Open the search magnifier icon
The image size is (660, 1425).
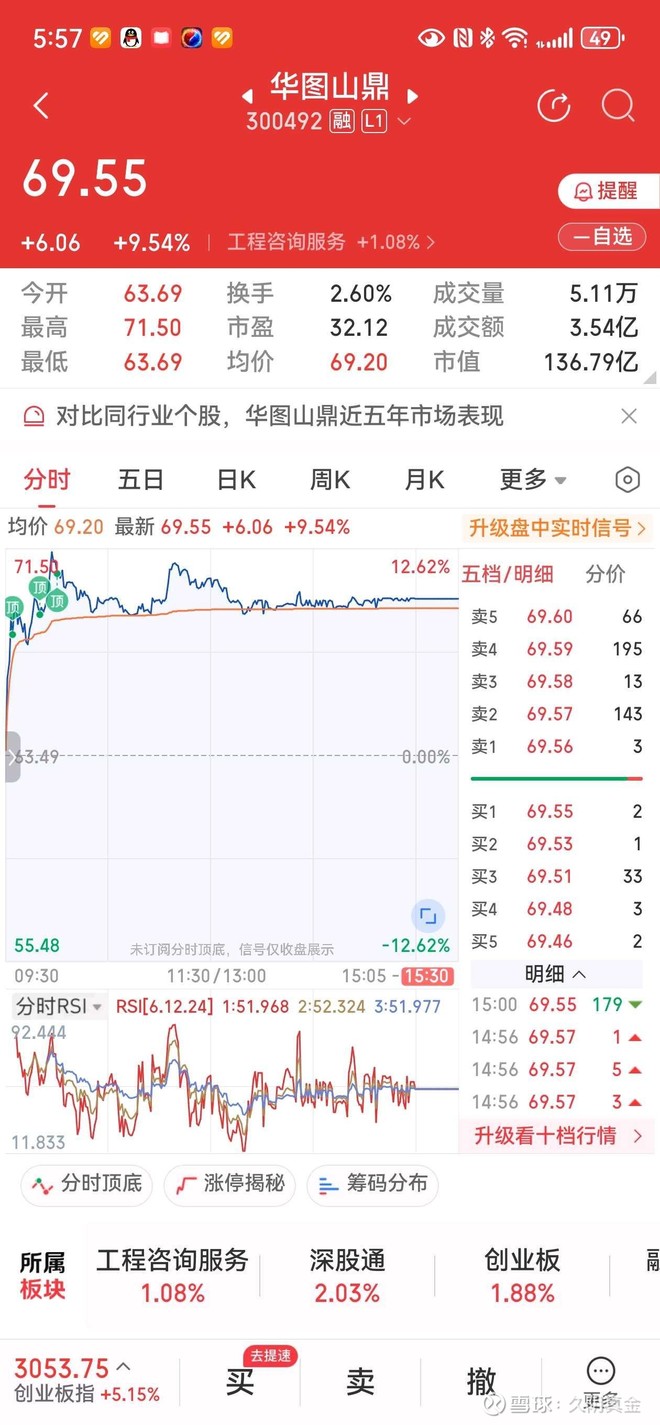pos(617,106)
